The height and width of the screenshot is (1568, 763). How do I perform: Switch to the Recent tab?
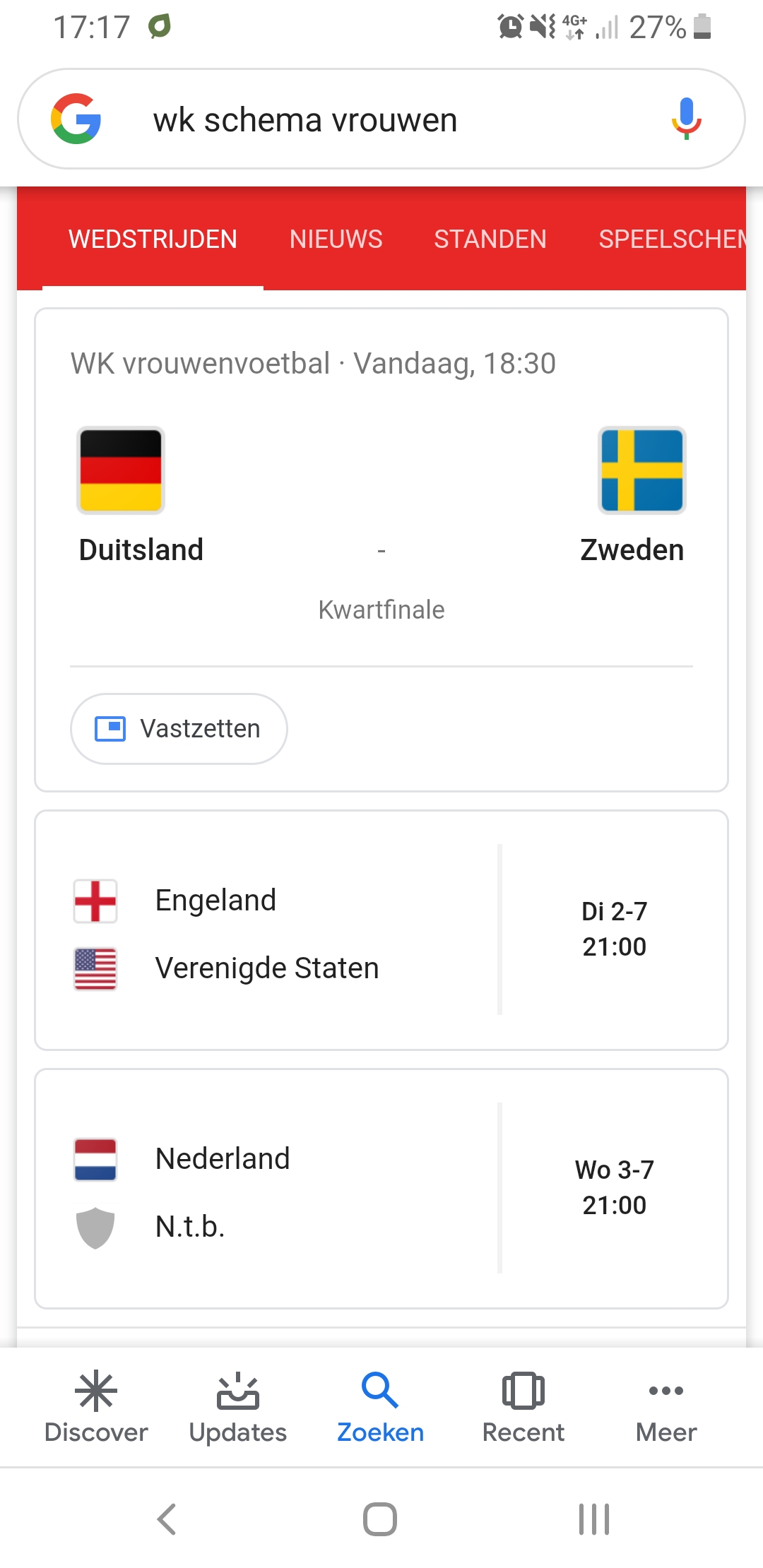(x=523, y=1407)
